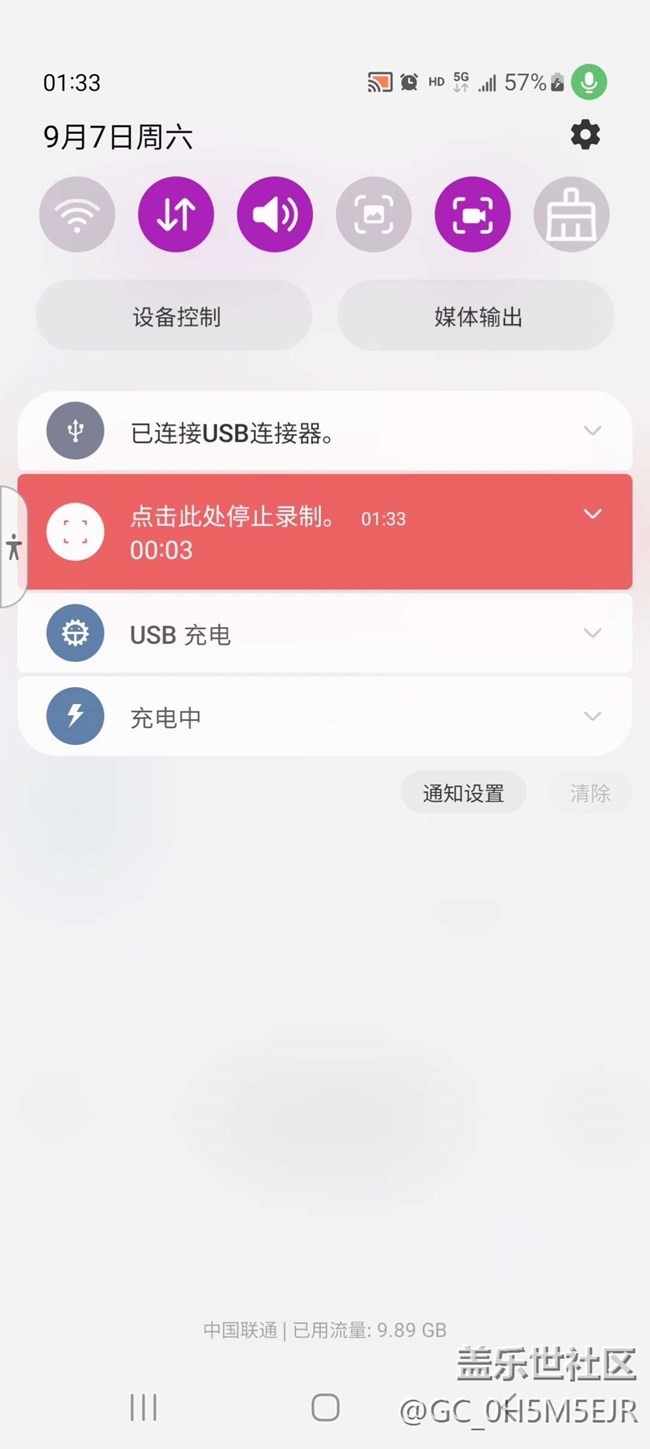This screenshot has width=650, height=1449.
Task: Open the 充电中 charging notification
Action: (325, 716)
